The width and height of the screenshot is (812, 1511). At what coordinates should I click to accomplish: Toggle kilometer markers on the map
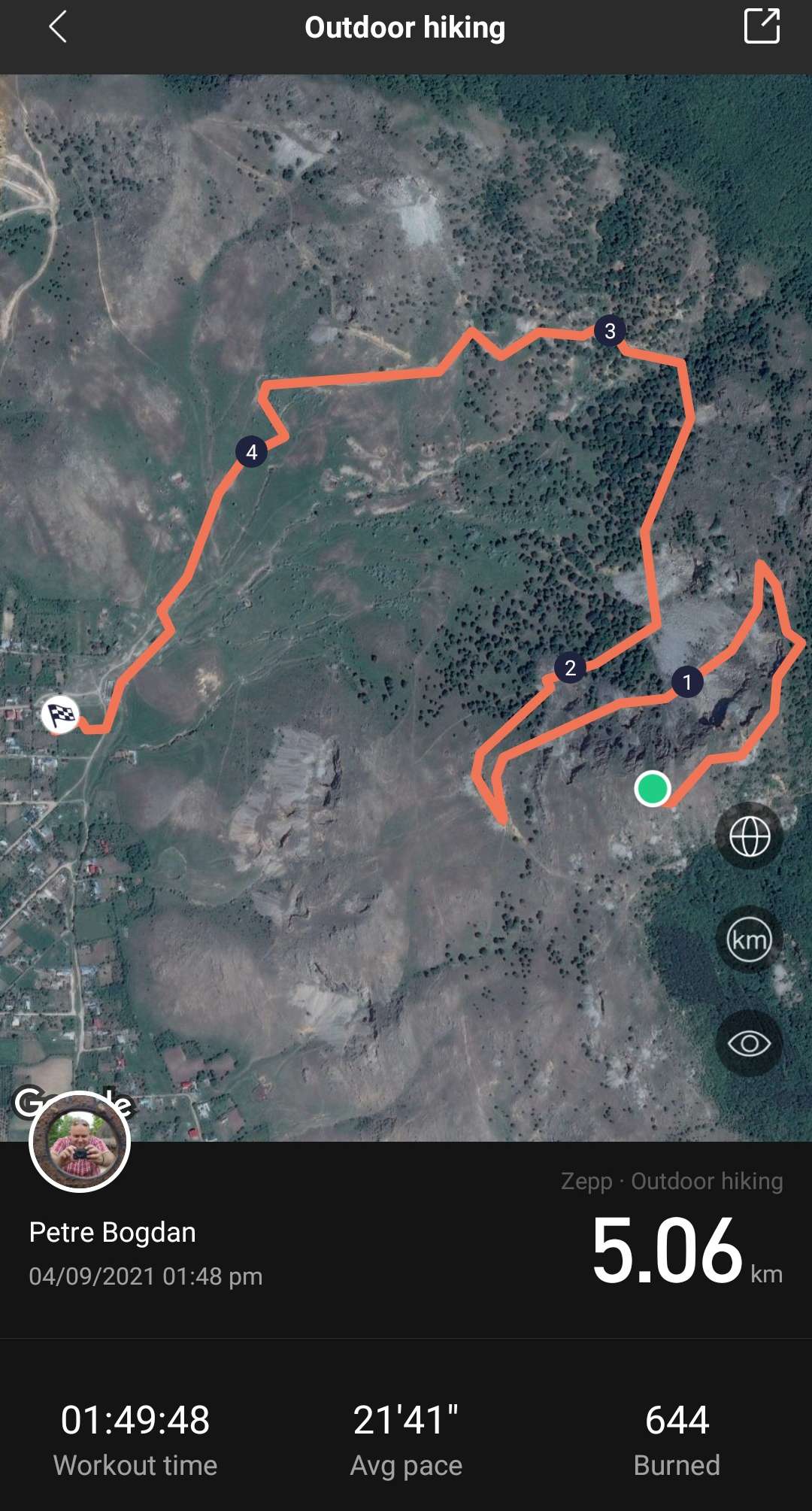tap(750, 939)
